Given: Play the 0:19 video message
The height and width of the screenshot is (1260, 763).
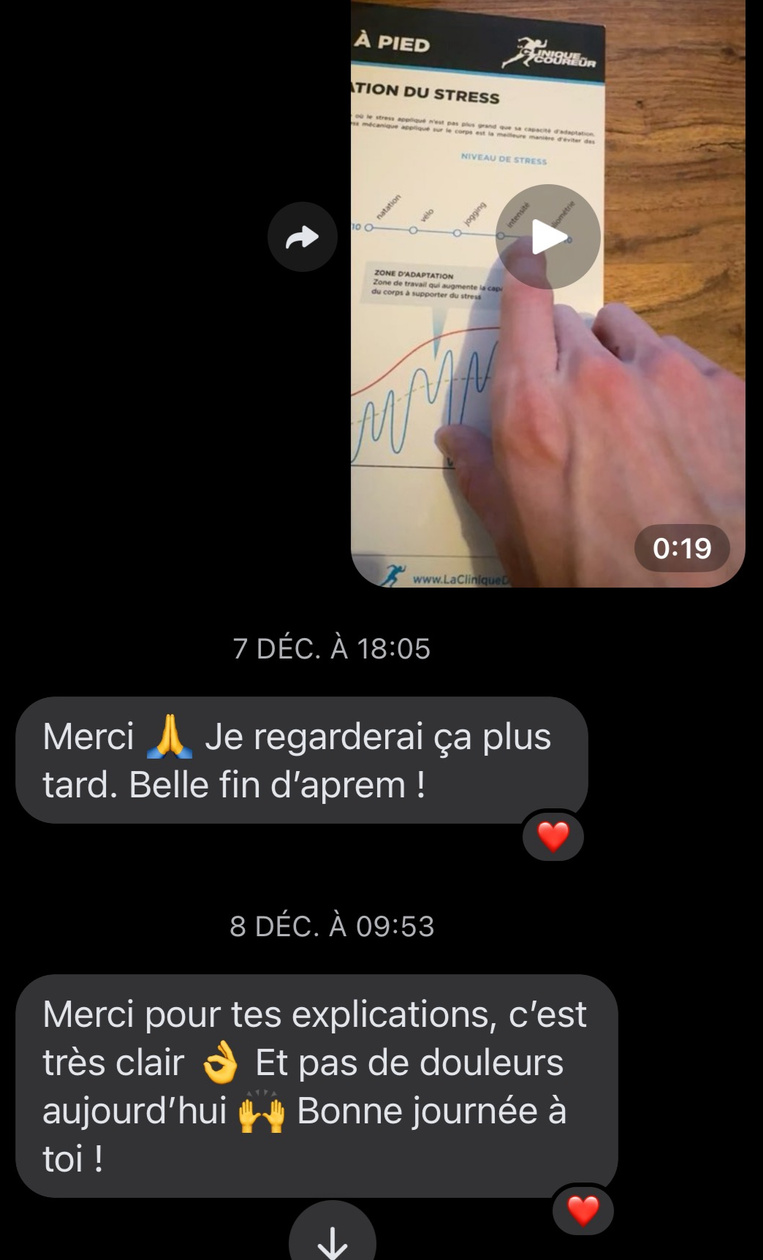Looking at the screenshot, I should (548, 237).
